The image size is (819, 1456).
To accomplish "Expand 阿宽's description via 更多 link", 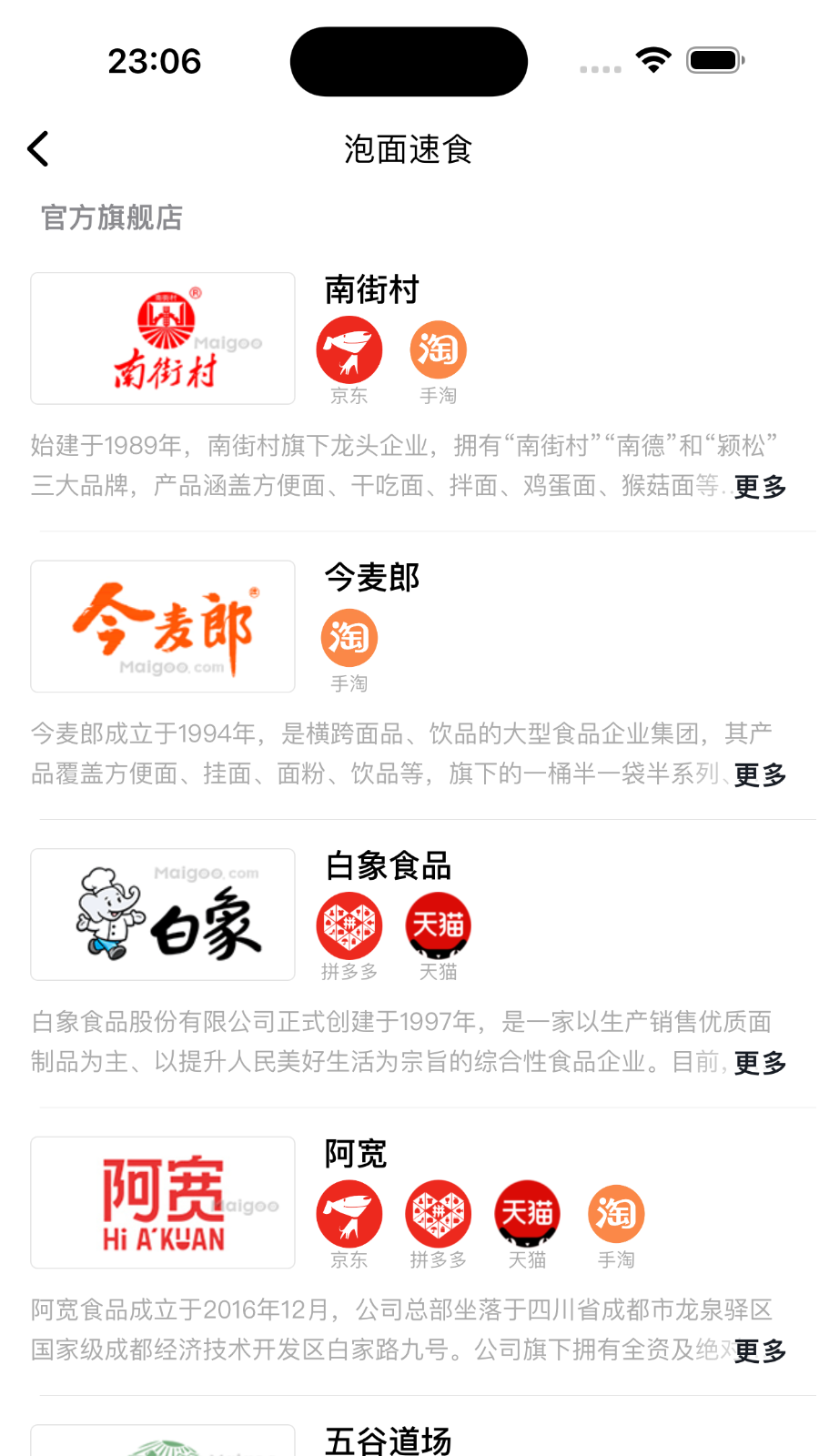I will point(760,1352).
